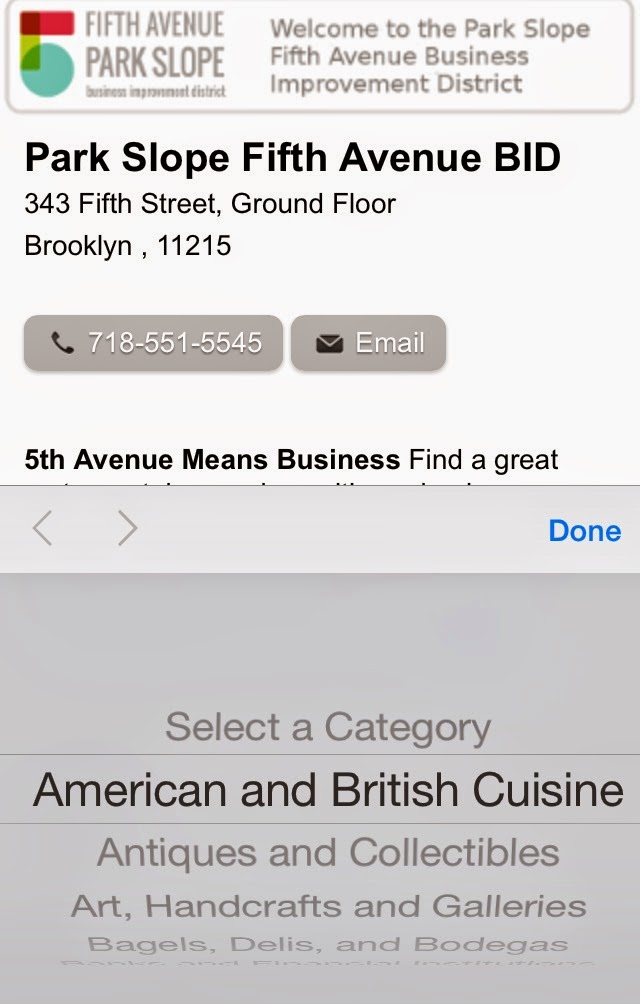Call the 718-551-5545 phone number
The image size is (640, 1004).
click(154, 343)
